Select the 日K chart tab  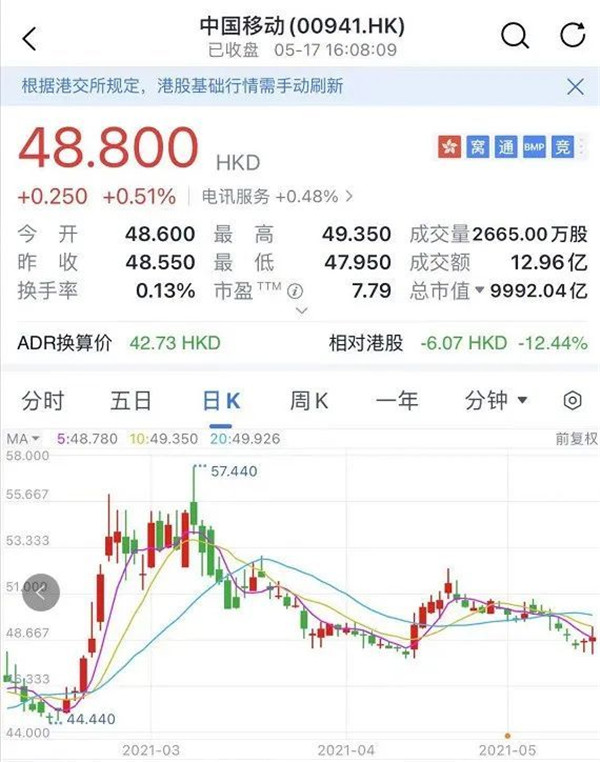221,401
